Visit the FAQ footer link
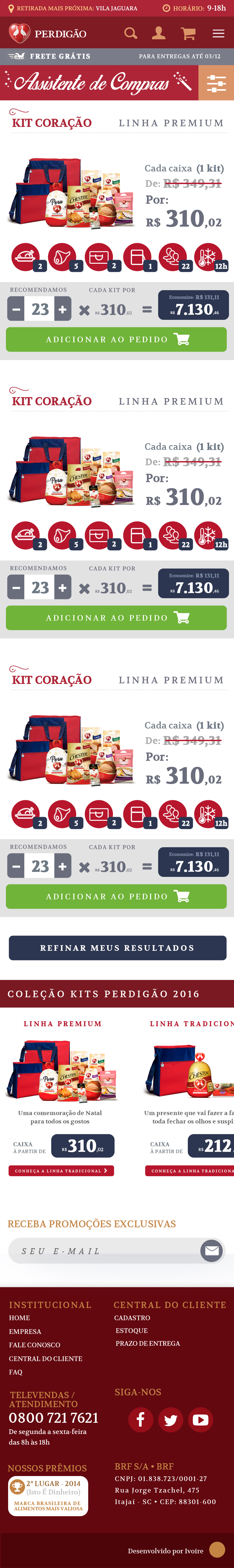Image resolution: width=234 pixels, height=1568 pixels. pyautogui.click(x=16, y=1372)
